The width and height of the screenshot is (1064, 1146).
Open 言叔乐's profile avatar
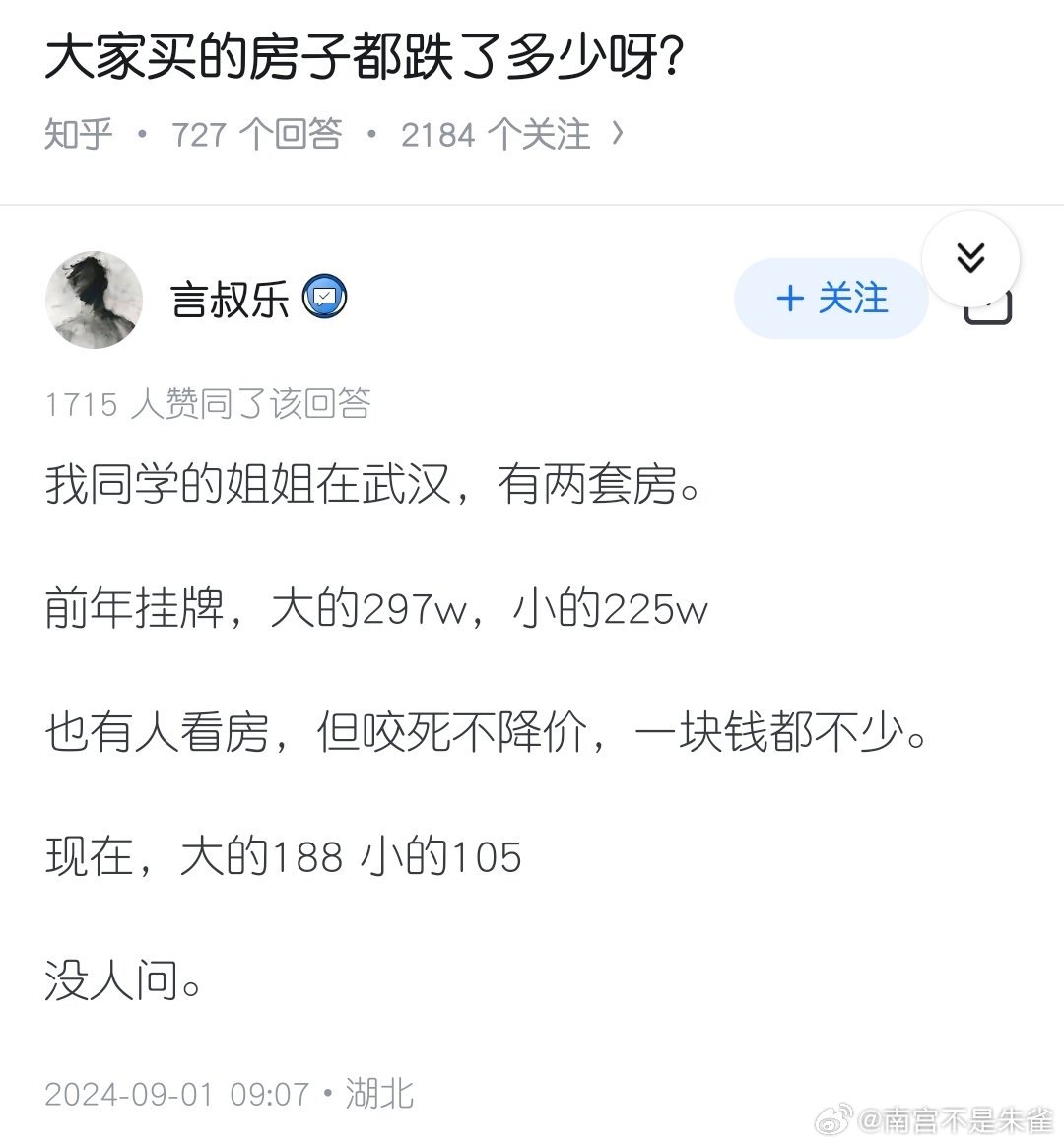(94, 300)
